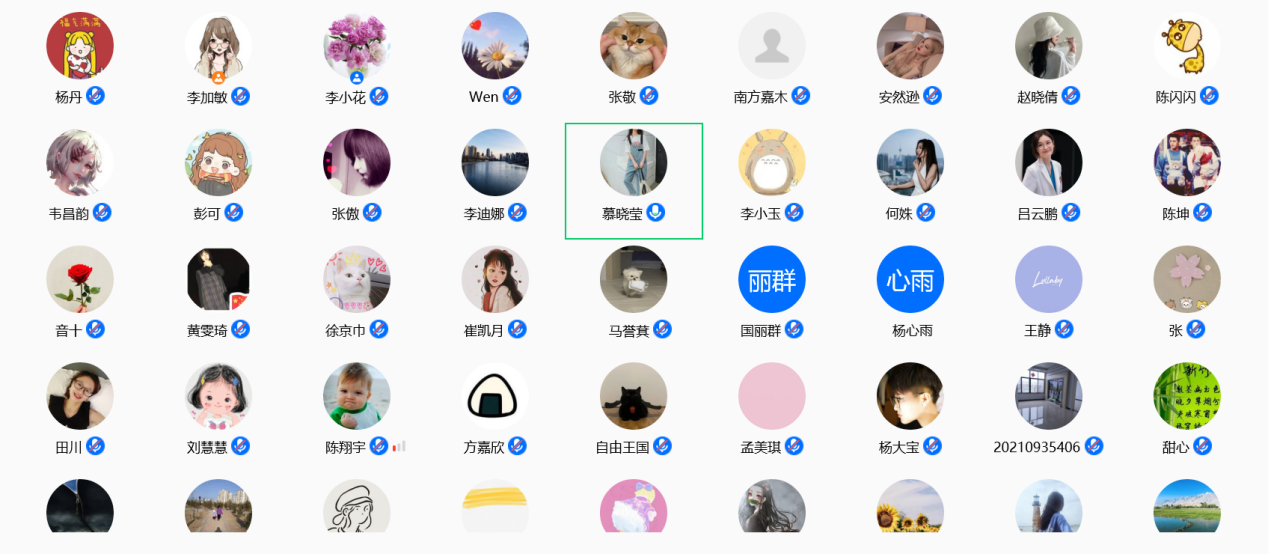Image resolution: width=1268 pixels, height=554 pixels.
Task: Select participant 自由王国
Action: [633, 396]
